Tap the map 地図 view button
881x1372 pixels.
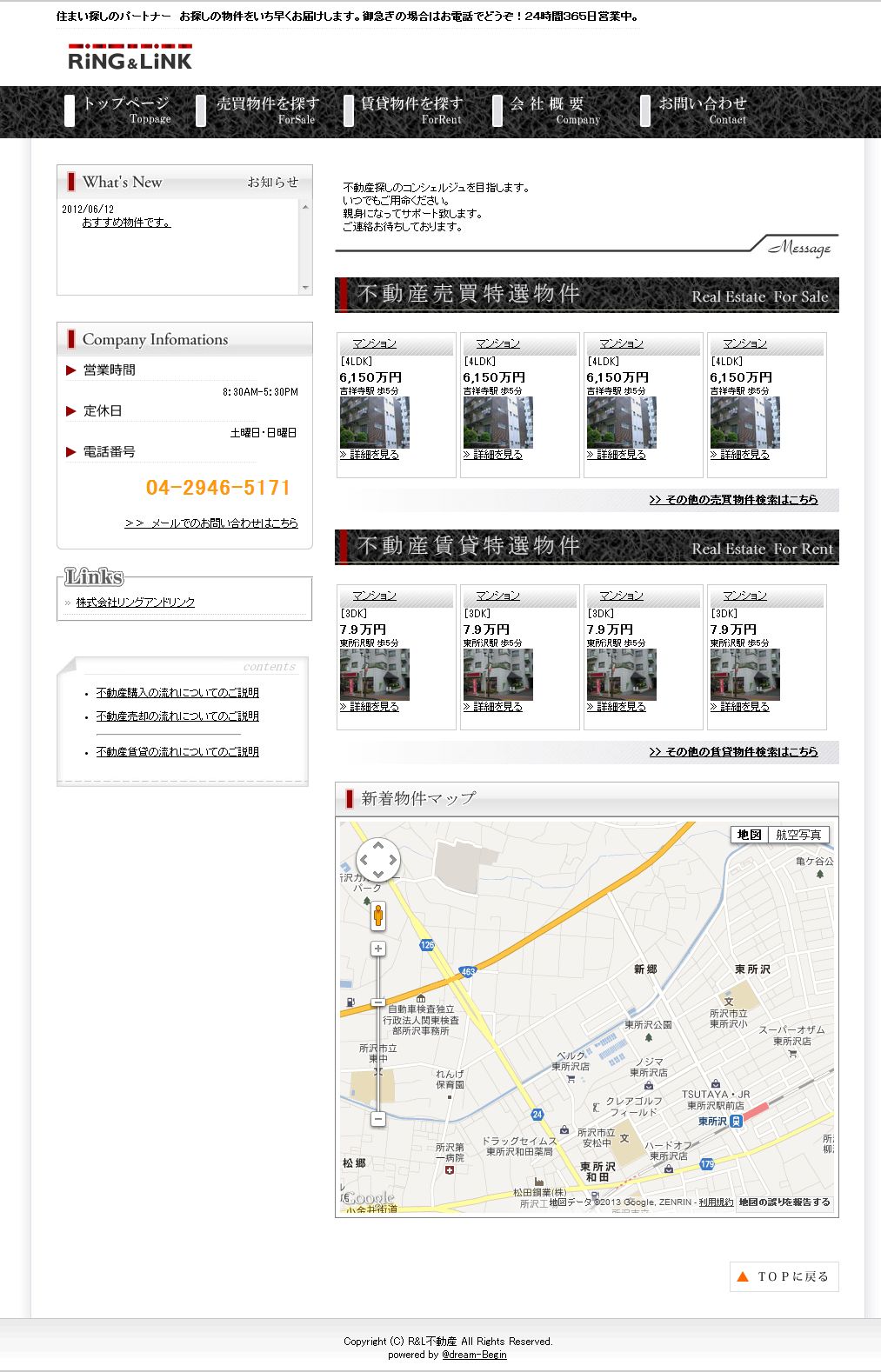tap(749, 835)
